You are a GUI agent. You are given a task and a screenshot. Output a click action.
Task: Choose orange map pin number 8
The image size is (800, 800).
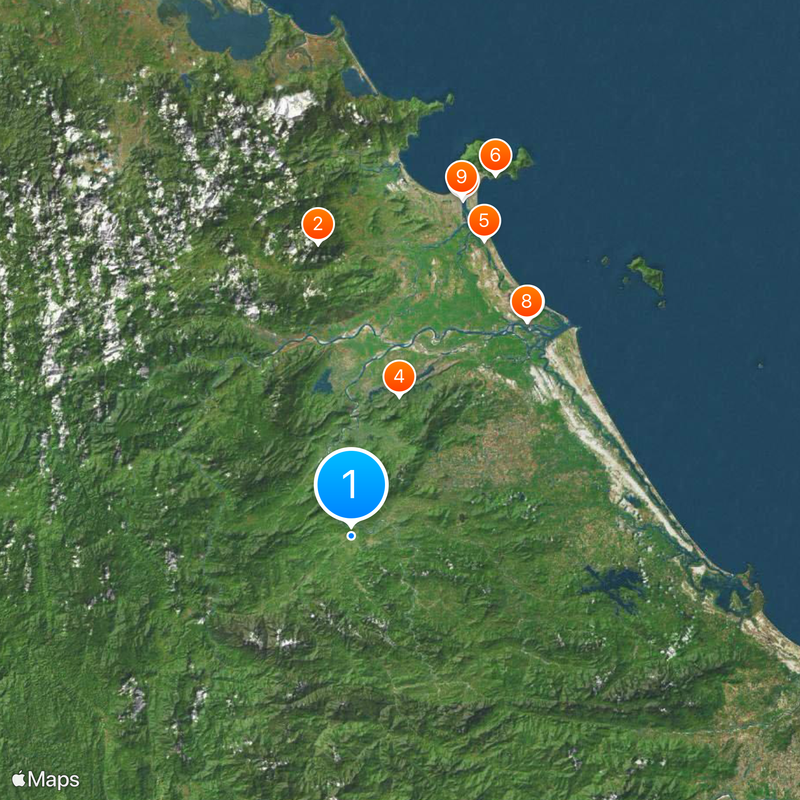(x=527, y=301)
